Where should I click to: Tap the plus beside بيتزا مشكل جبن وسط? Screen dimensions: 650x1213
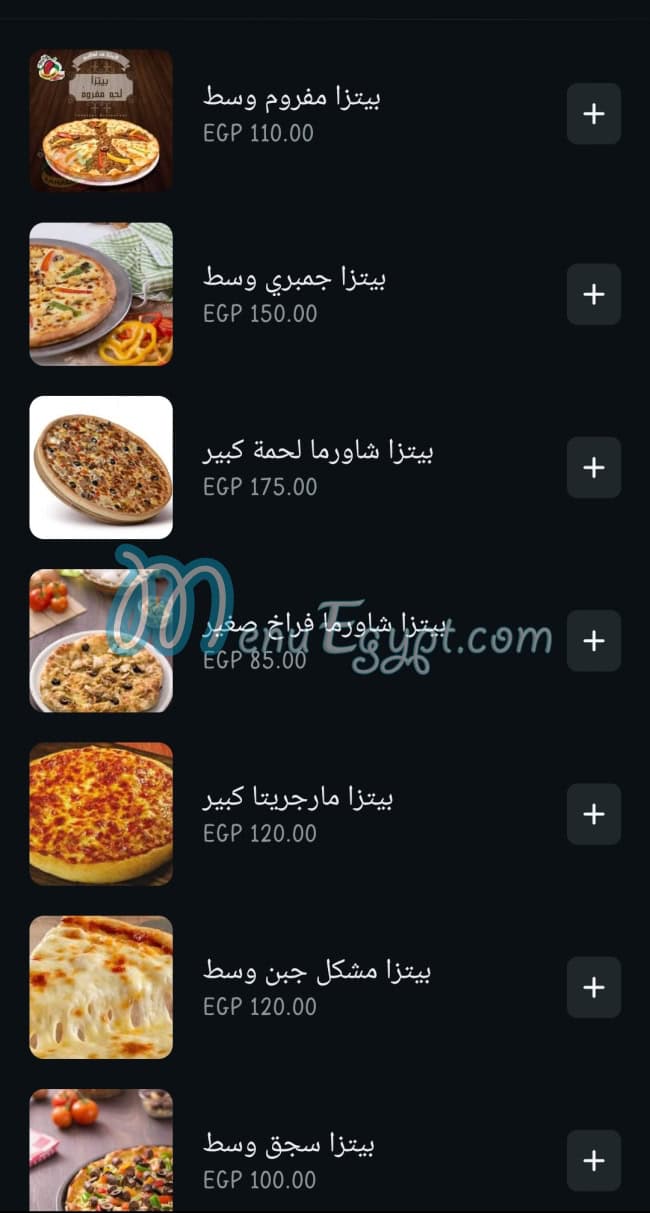[593, 987]
